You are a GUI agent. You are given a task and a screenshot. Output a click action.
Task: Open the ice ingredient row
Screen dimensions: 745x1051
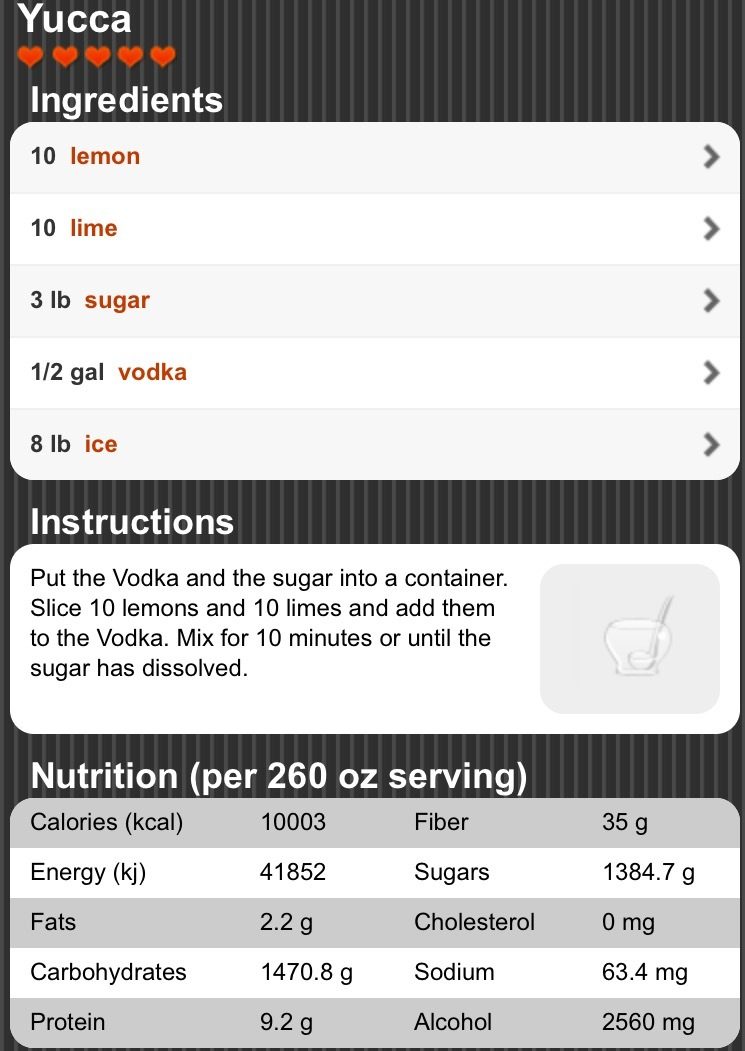tap(374, 444)
